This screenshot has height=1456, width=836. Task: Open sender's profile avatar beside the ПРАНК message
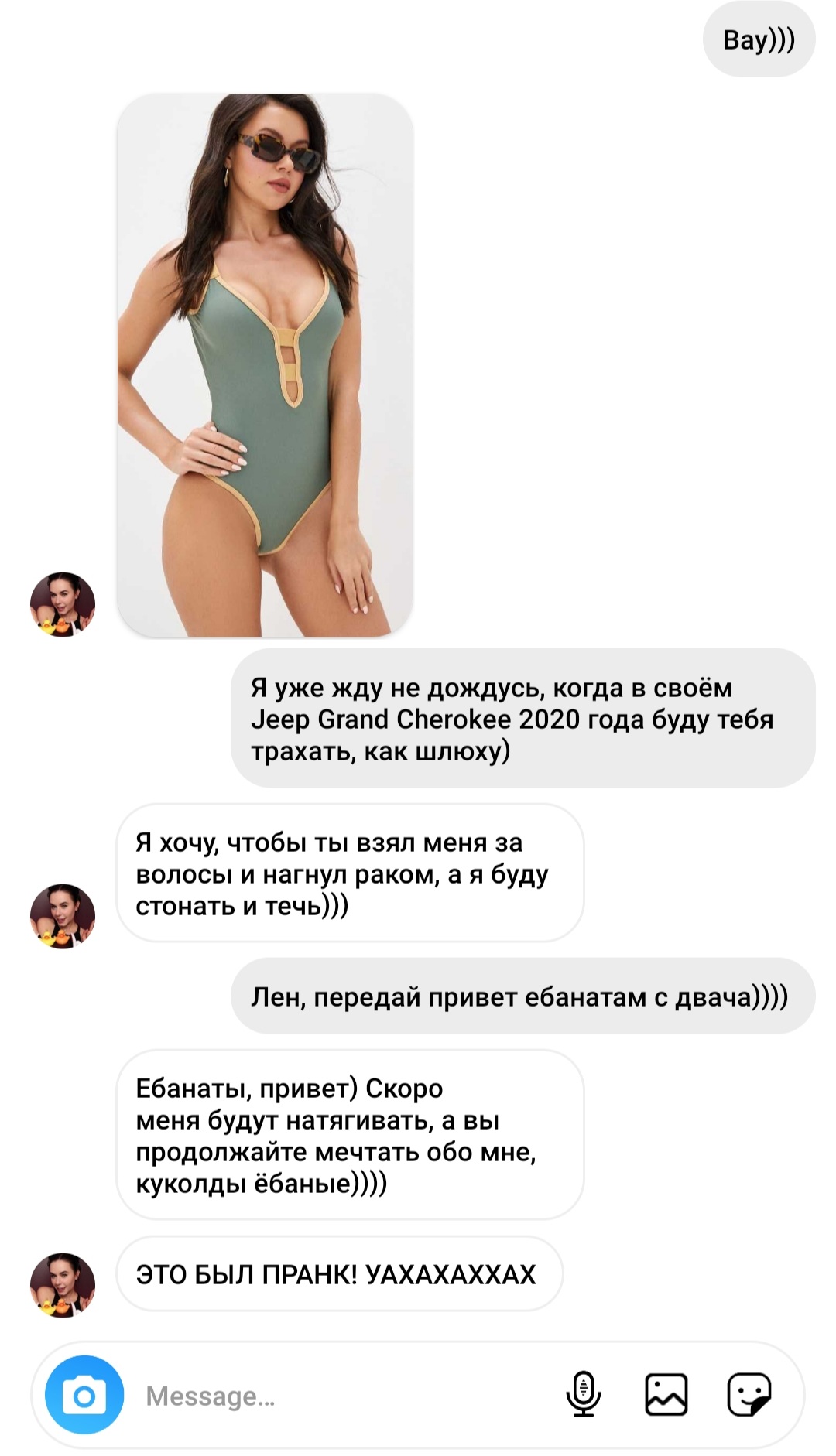click(x=63, y=1285)
